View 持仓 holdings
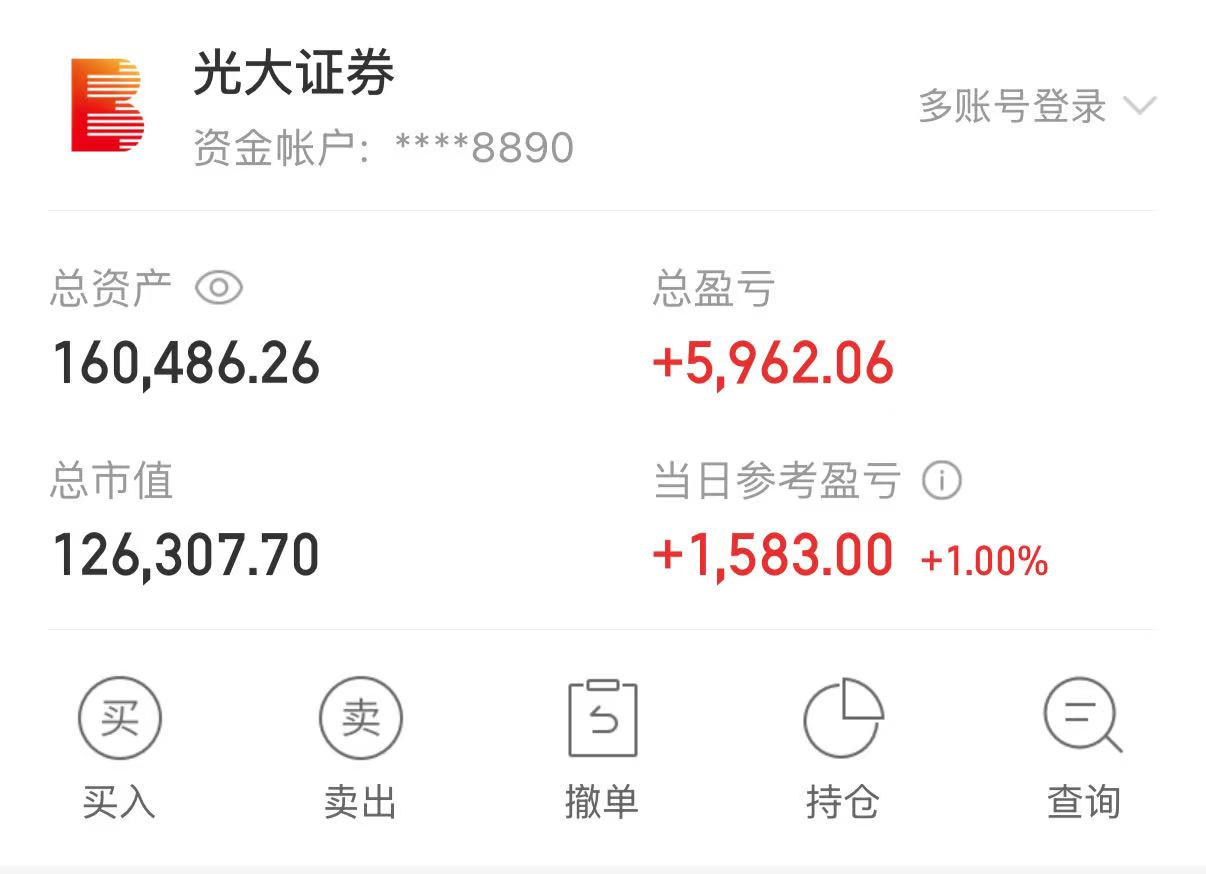This screenshot has width=1206, height=874. [843, 746]
